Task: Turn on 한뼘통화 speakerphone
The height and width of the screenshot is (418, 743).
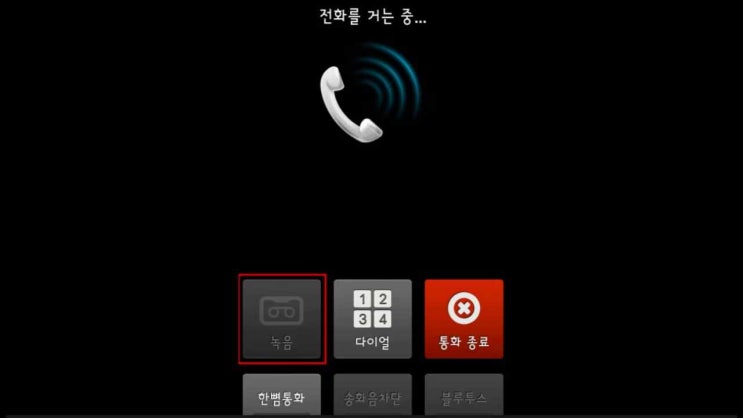Action: click(281, 396)
